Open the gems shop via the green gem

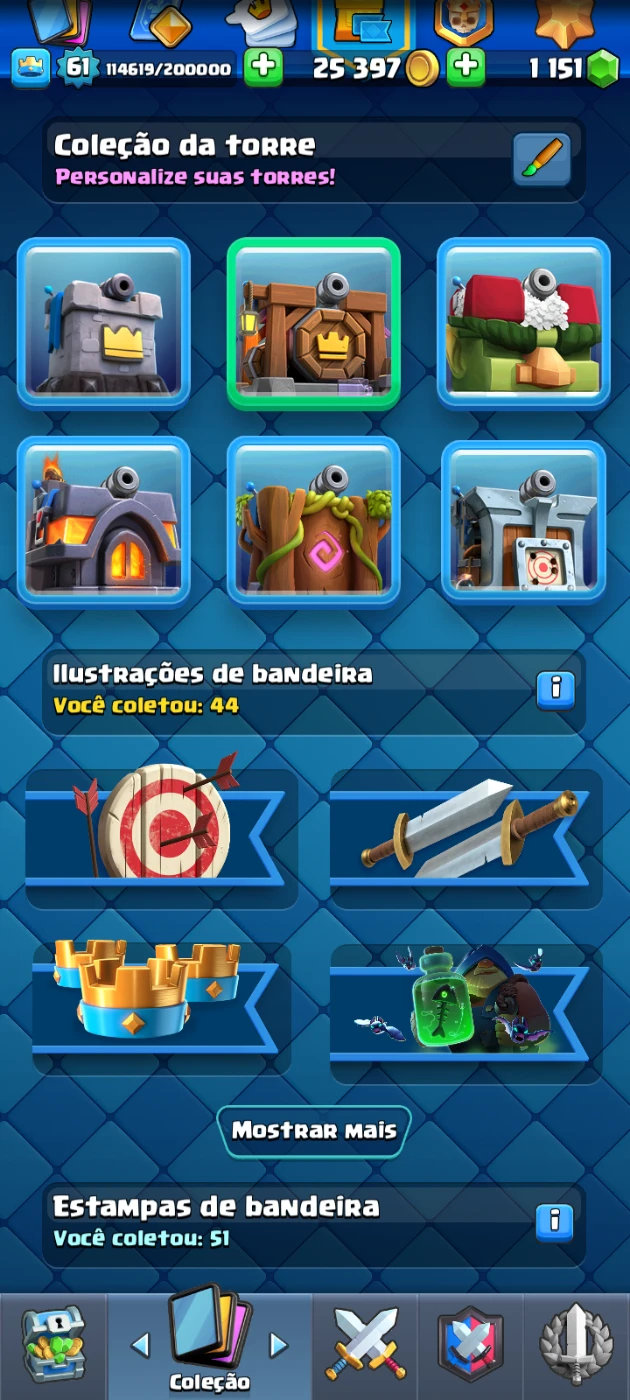click(602, 68)
